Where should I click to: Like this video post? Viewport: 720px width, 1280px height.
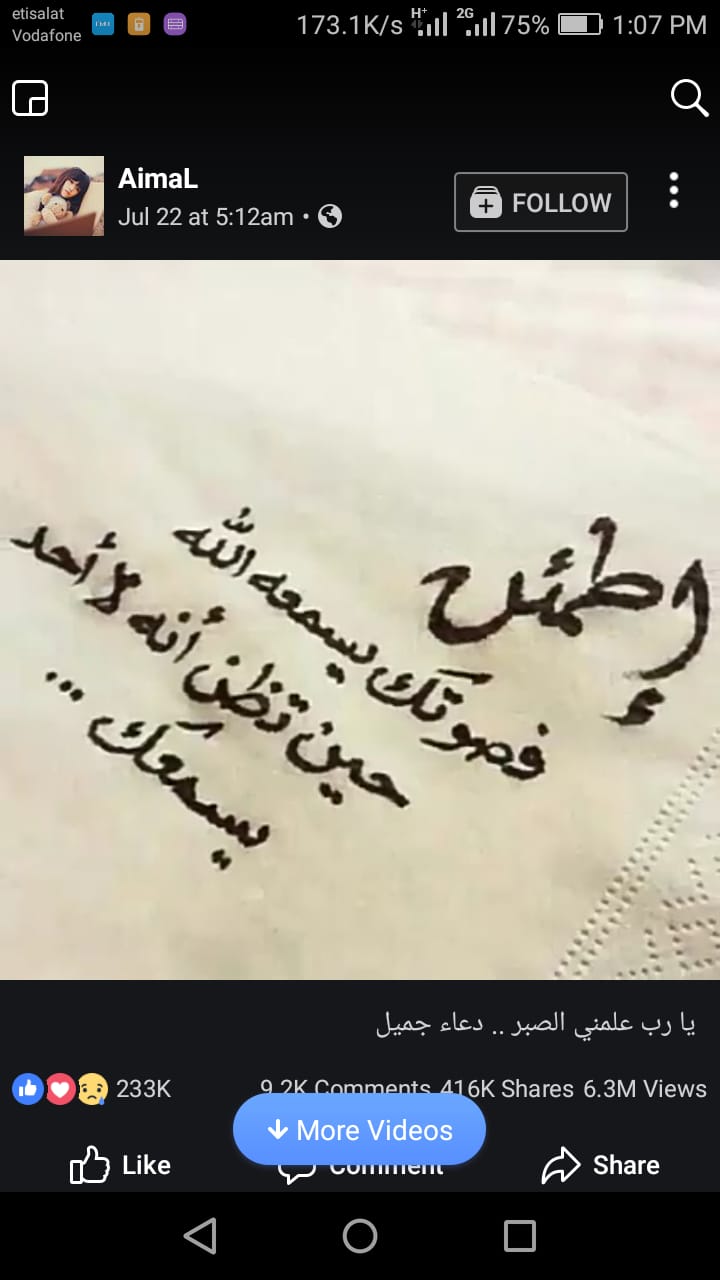point(120,1165)
